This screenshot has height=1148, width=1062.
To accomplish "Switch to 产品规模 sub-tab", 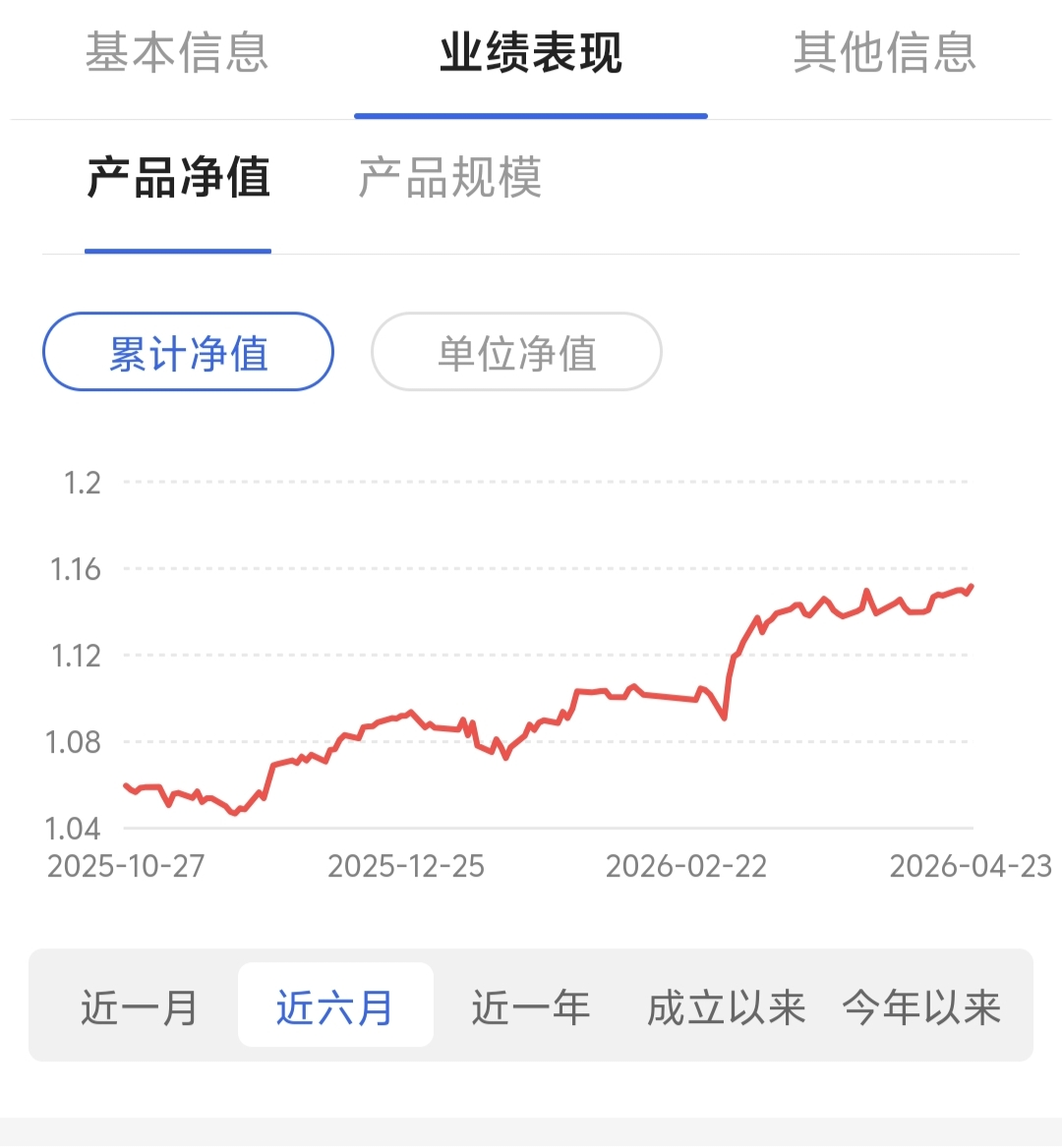I will point(449,179).
